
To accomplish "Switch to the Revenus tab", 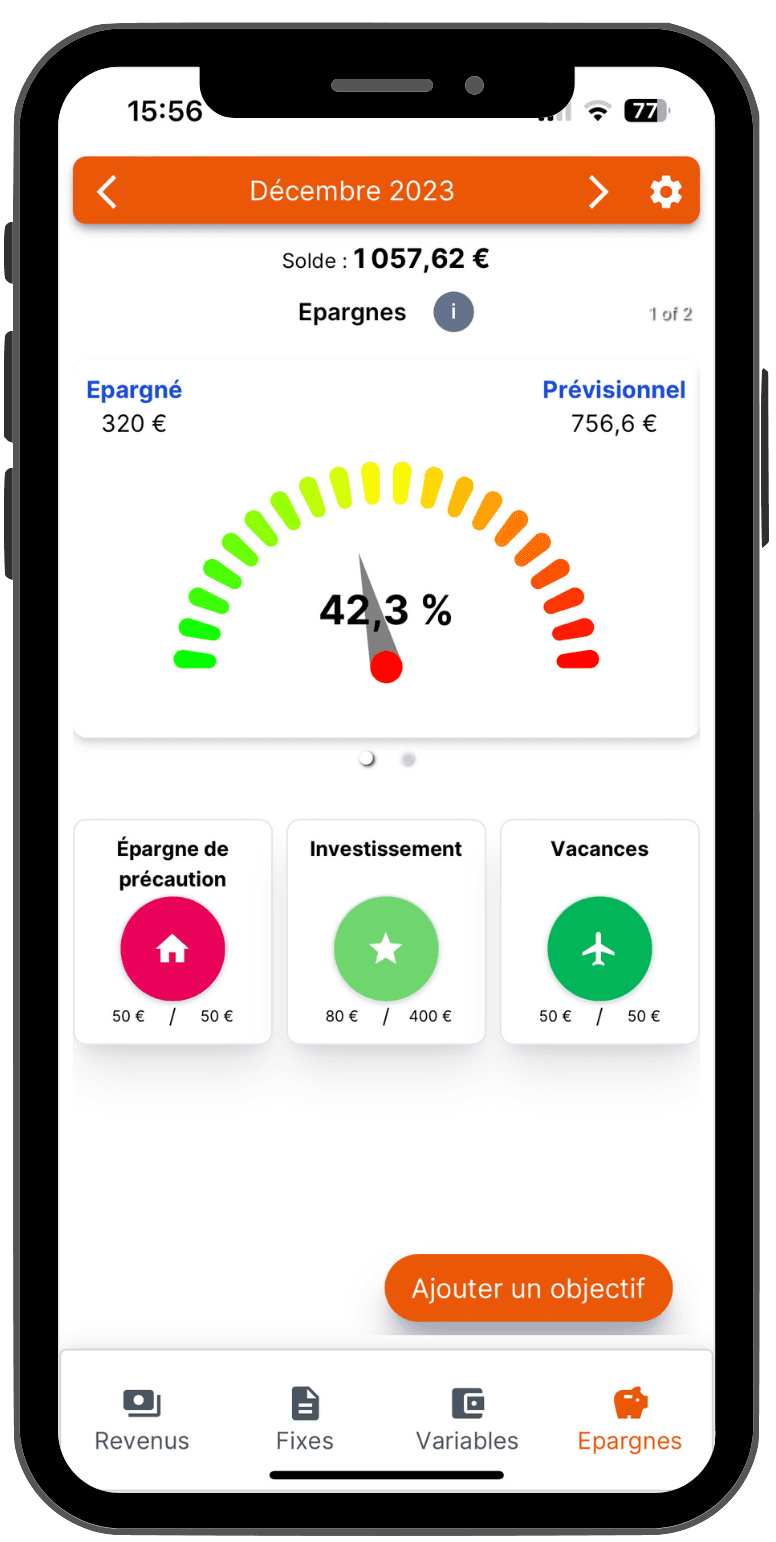I will click(142, 1420).
